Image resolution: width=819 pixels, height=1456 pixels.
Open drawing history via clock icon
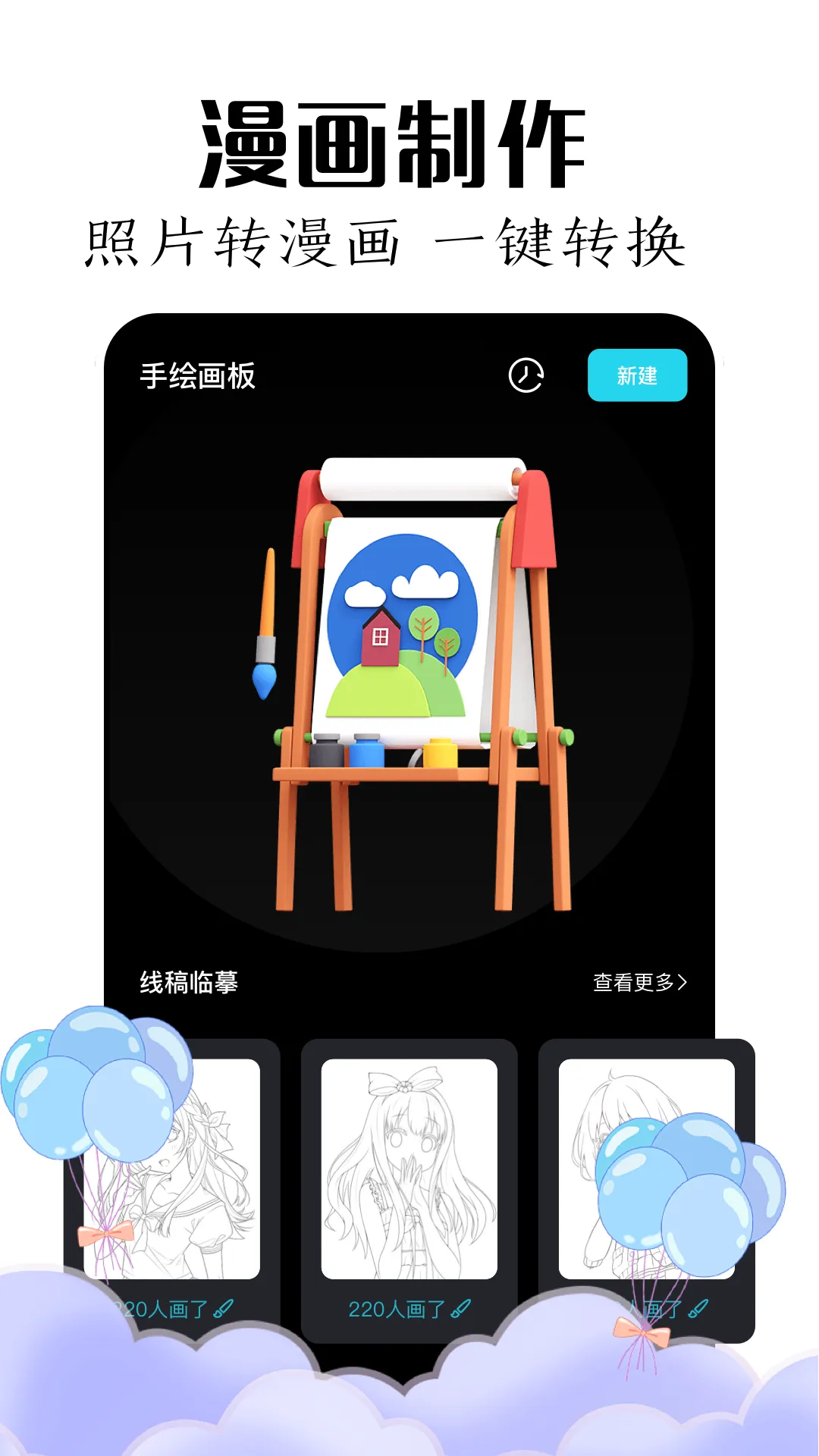click(526, 375)
